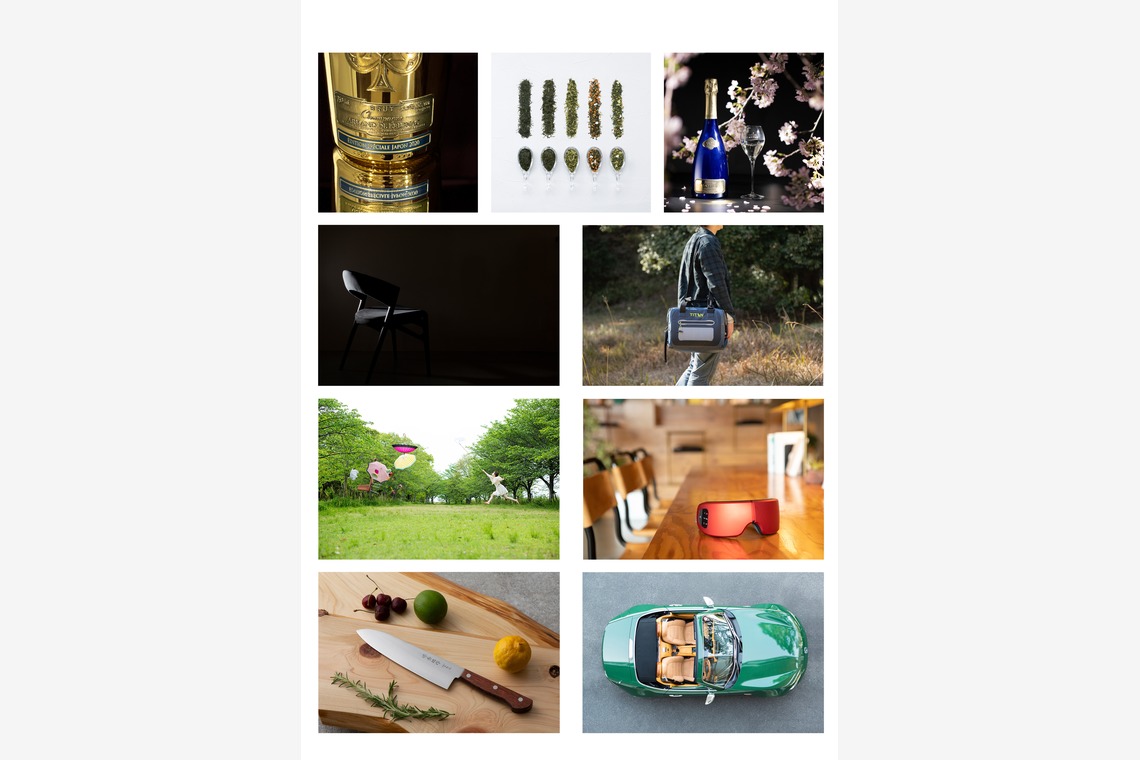Open the gold champagne bottle photo
This screenshot has width=1140, height=760.
pos(397,132)
